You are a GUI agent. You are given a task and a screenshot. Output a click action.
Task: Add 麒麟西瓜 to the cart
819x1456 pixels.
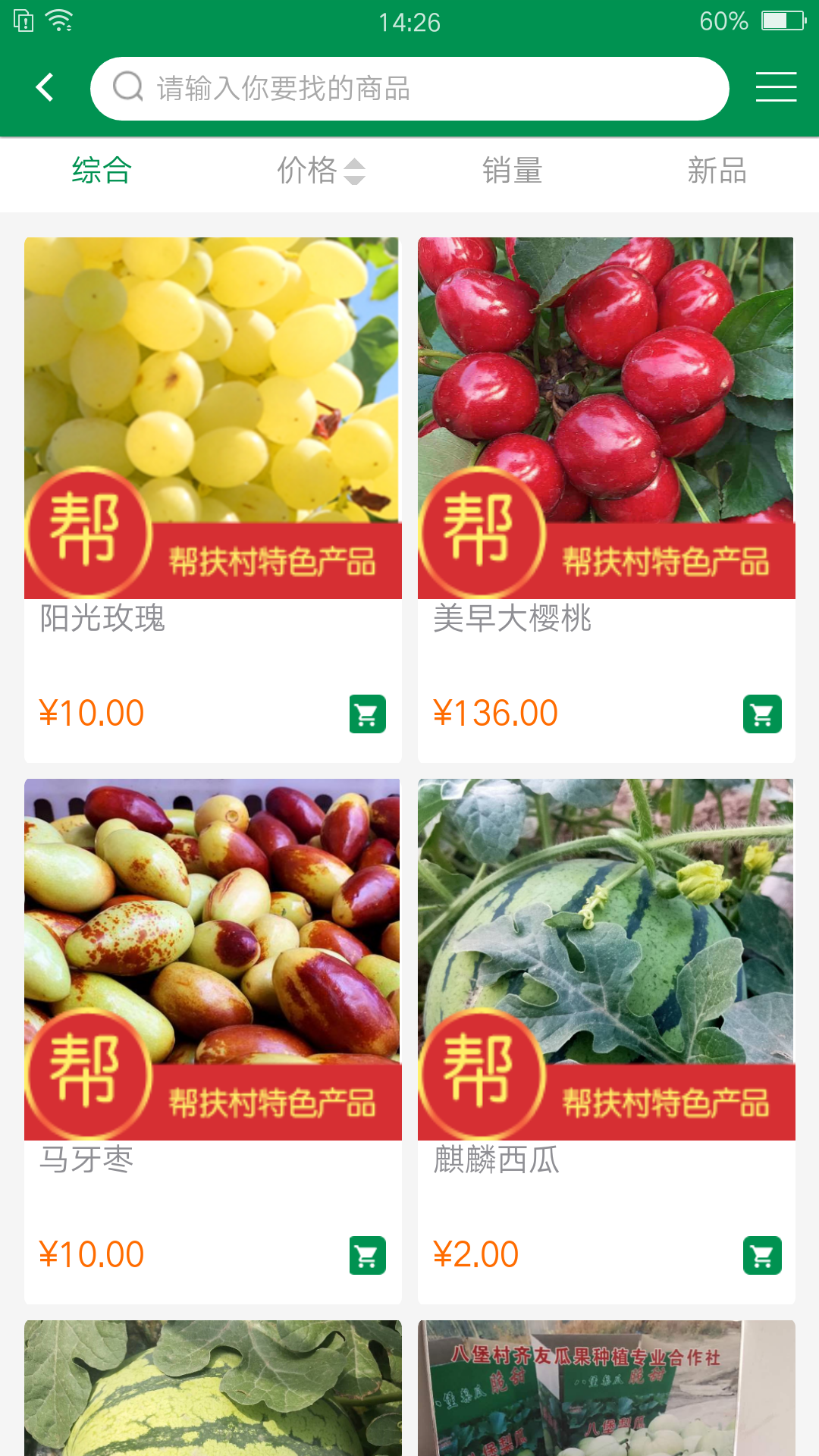click(x=762, y=1256)
